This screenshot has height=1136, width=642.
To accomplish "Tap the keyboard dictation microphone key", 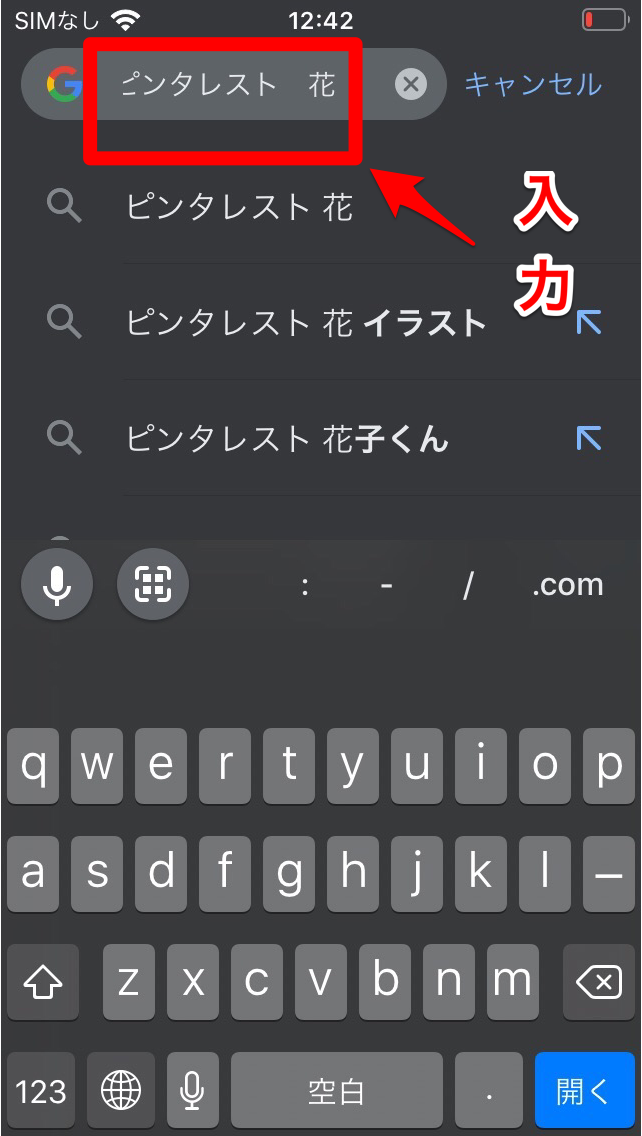I will coord(192,1091).
